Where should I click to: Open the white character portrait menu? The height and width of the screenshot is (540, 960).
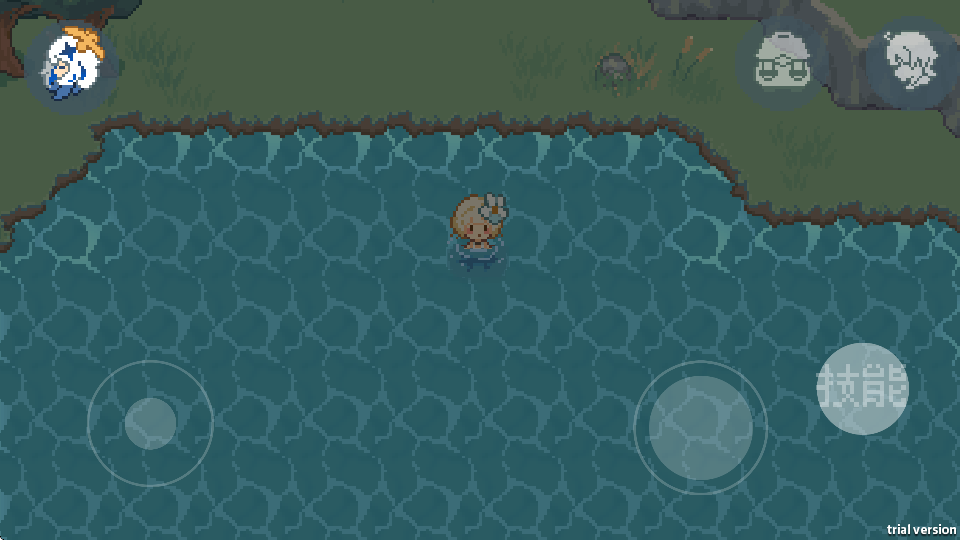912,62
